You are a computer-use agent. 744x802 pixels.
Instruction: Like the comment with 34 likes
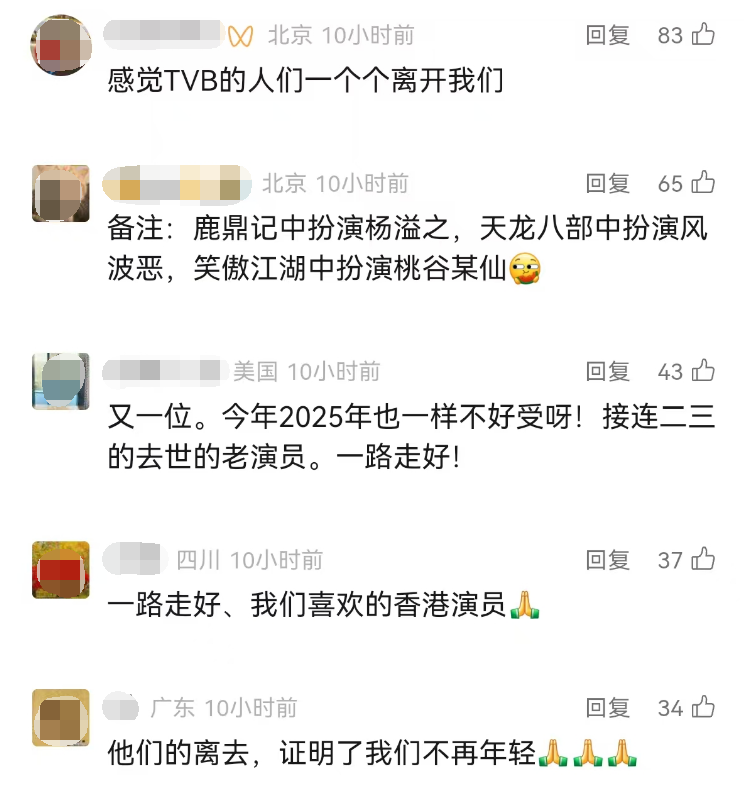pos(703,708)
